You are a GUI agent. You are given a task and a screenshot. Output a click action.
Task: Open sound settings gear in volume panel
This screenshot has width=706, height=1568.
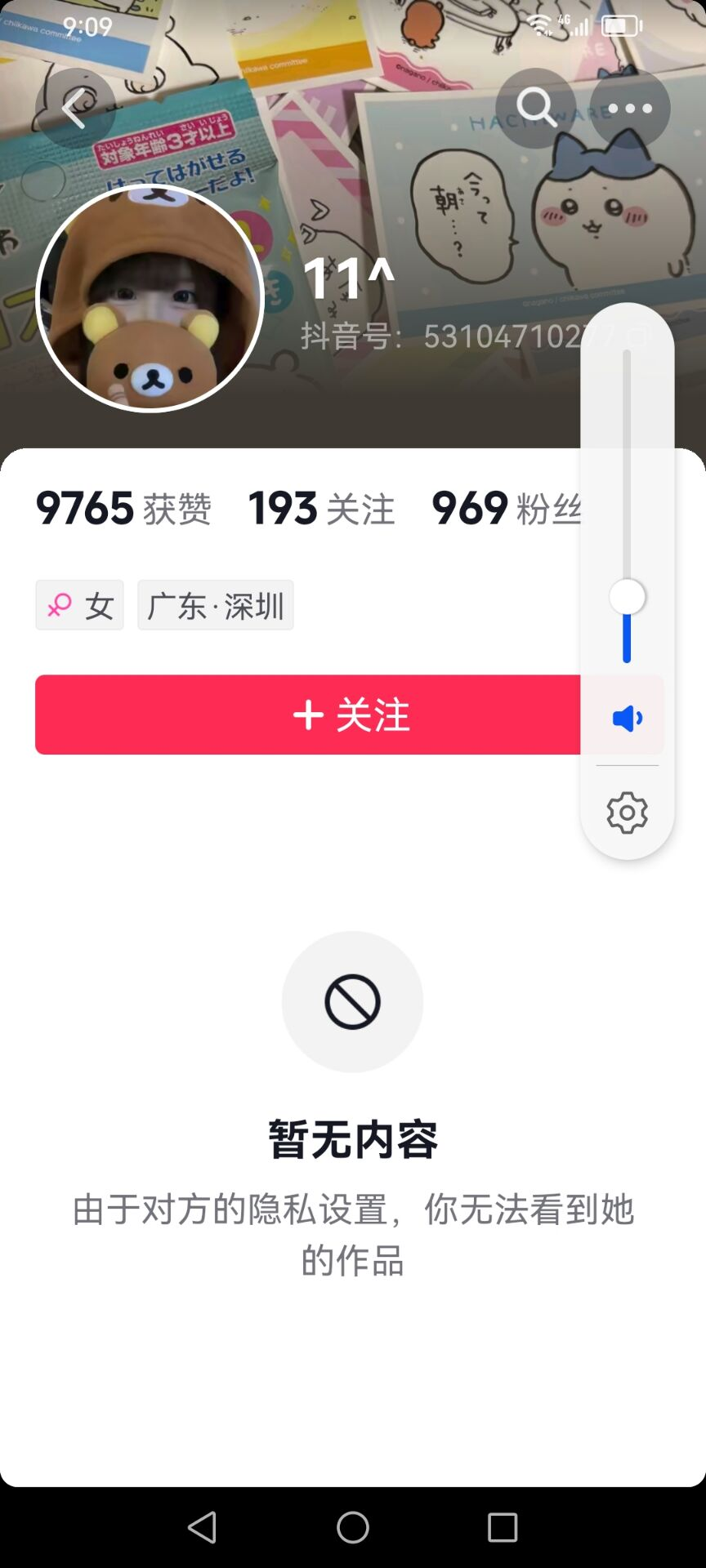click(627, 813)
